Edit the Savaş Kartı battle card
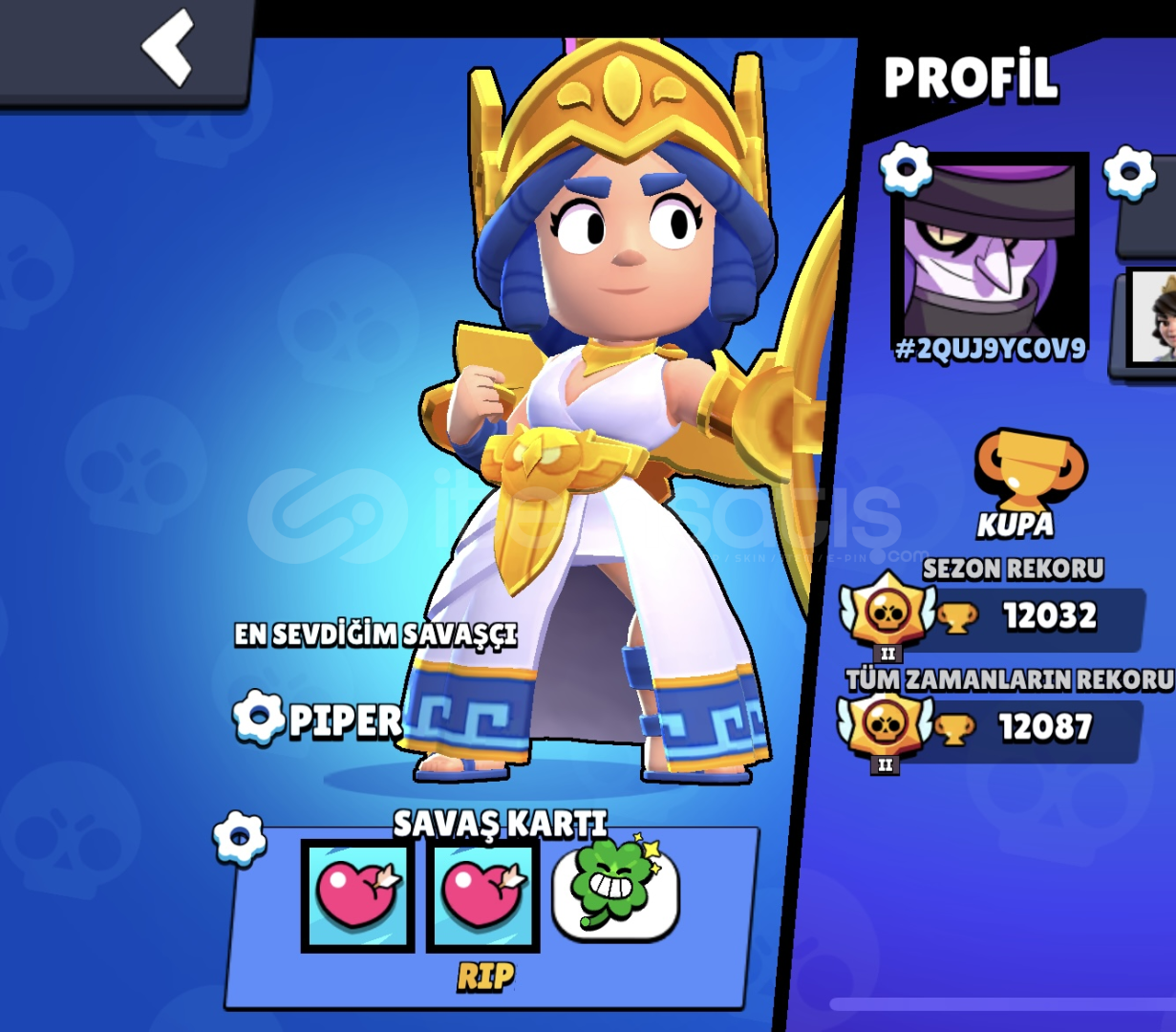Image resolution: width=1176 pixels, height=1032 pixels. (239, 838)
